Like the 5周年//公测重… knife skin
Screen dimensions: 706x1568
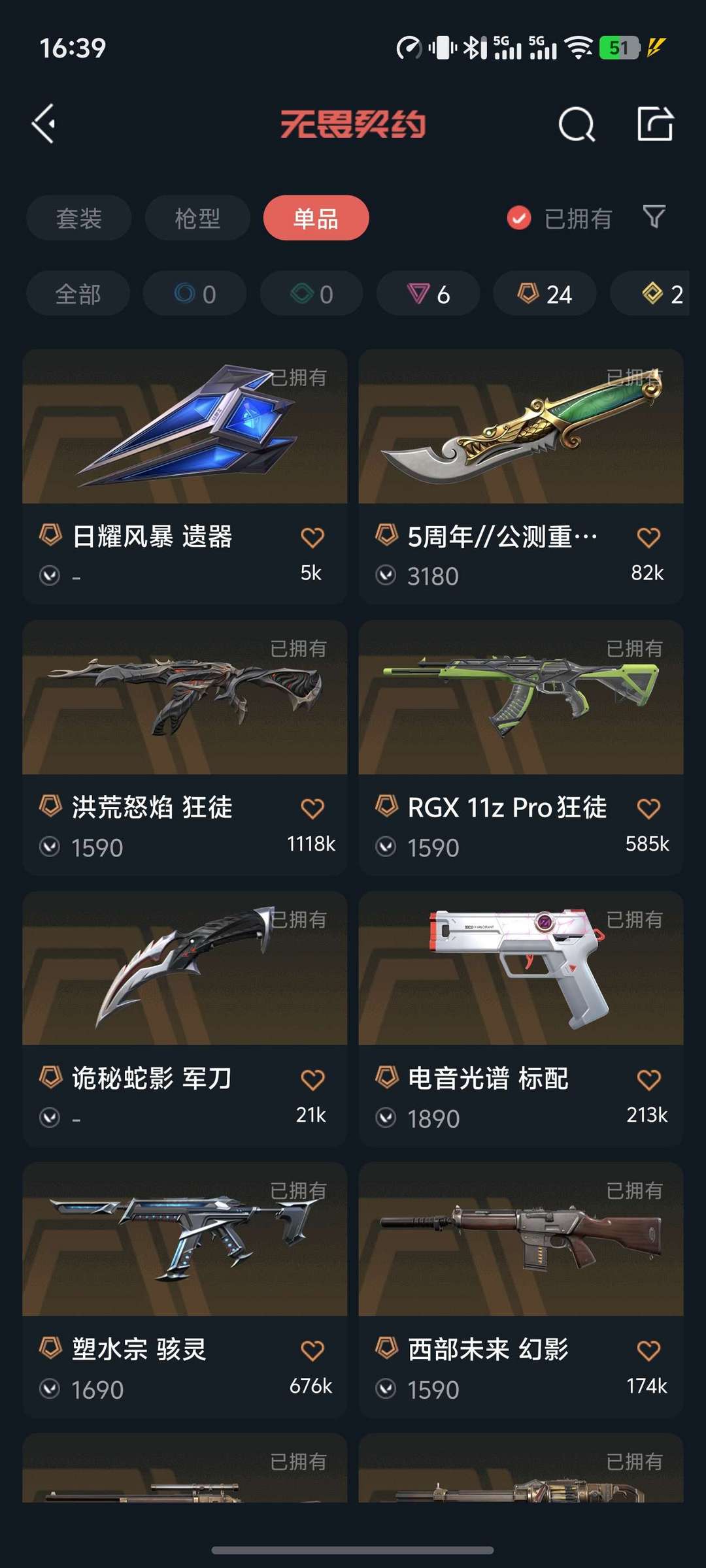click(x=648, y=538)
